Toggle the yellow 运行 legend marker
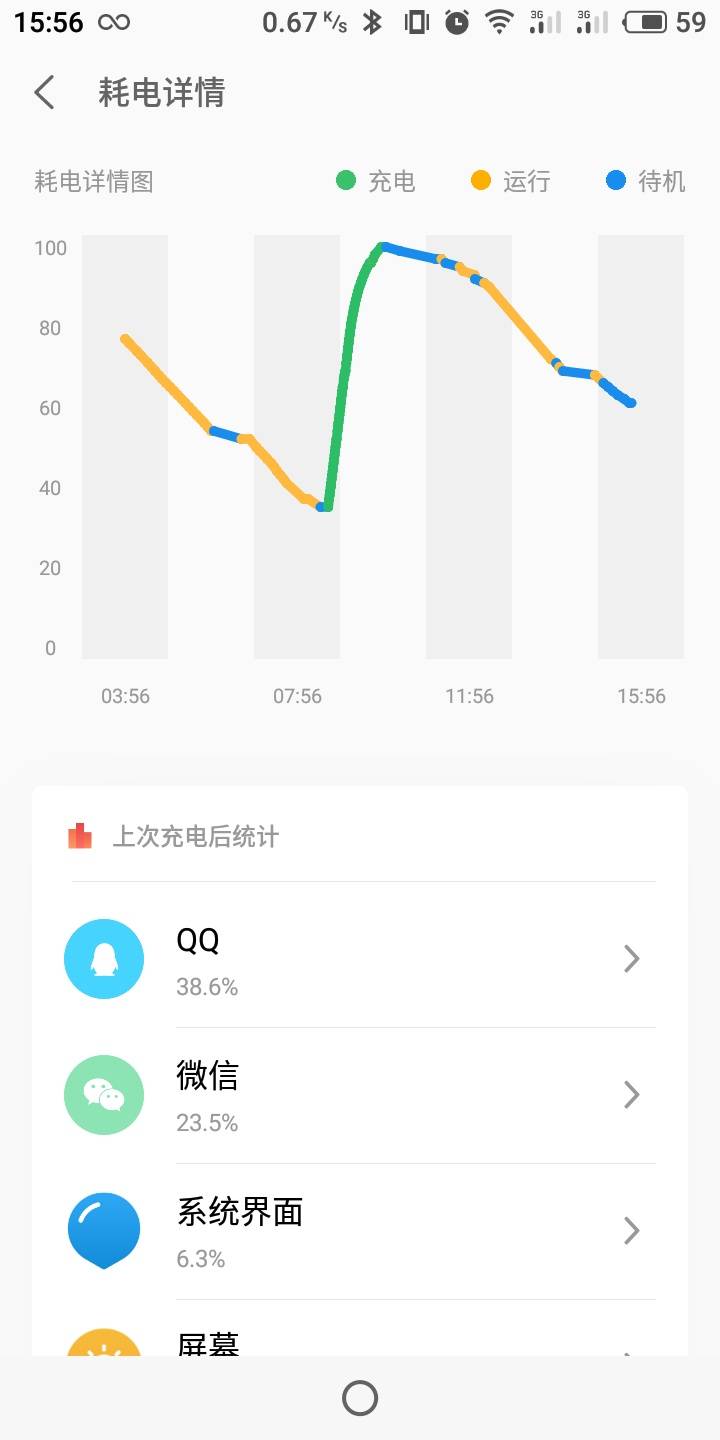720x1440 pixels. tap(479, 181)
